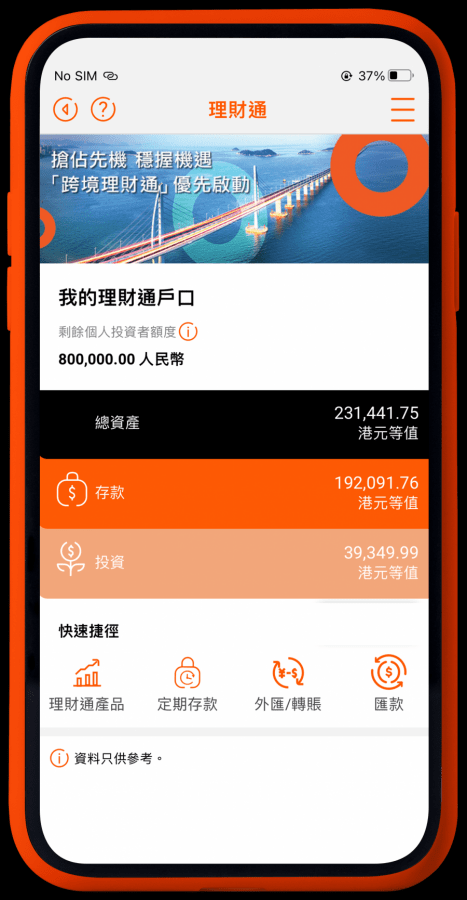Screen dimensions: 467x900
Task: Open 定期存款 time deposit shortcut
Action: [x=188, y=685]
